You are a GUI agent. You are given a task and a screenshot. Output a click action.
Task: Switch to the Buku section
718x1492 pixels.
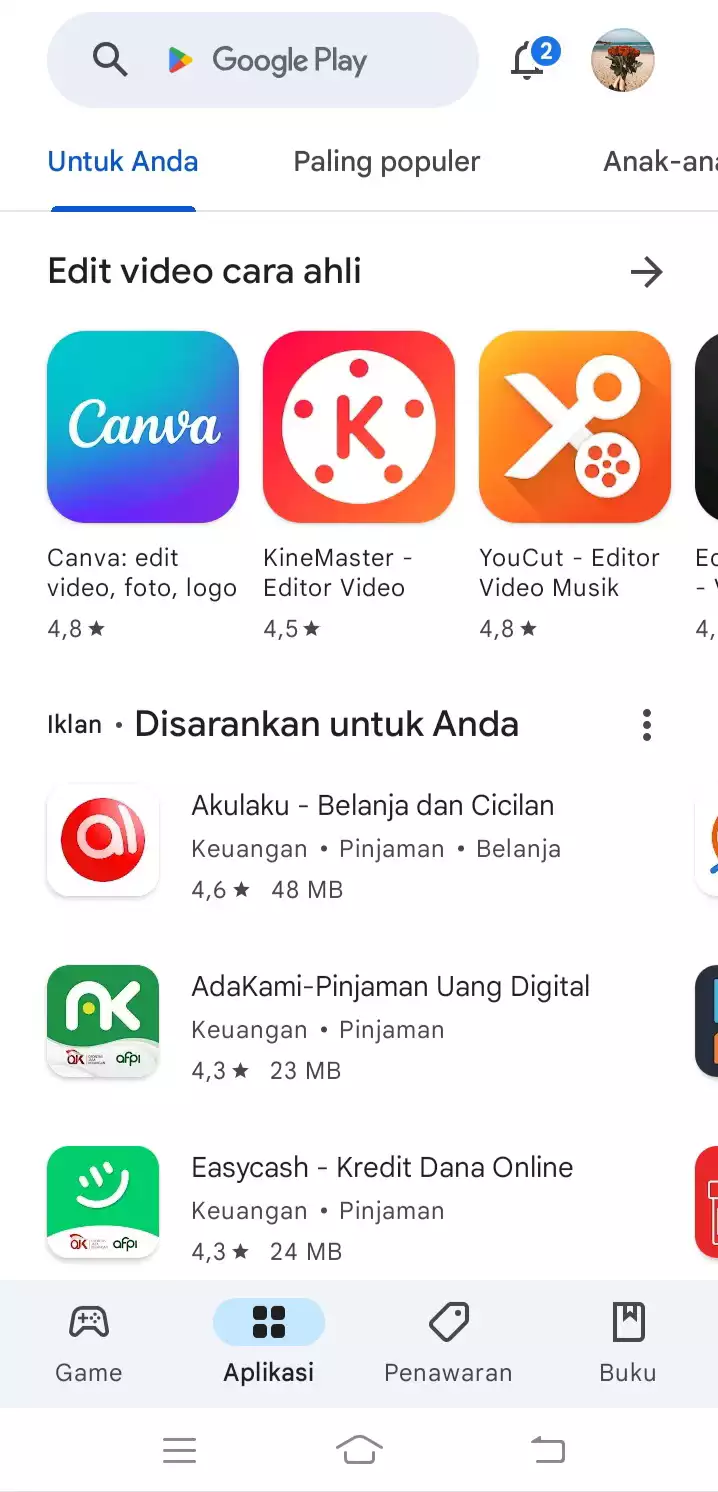(x=628, y=1343)
